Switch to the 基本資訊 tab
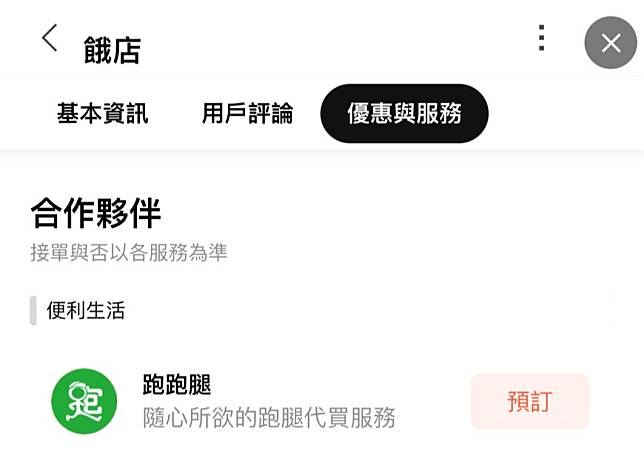This screenshot has width=644, height=470. (x=102, y=114)
